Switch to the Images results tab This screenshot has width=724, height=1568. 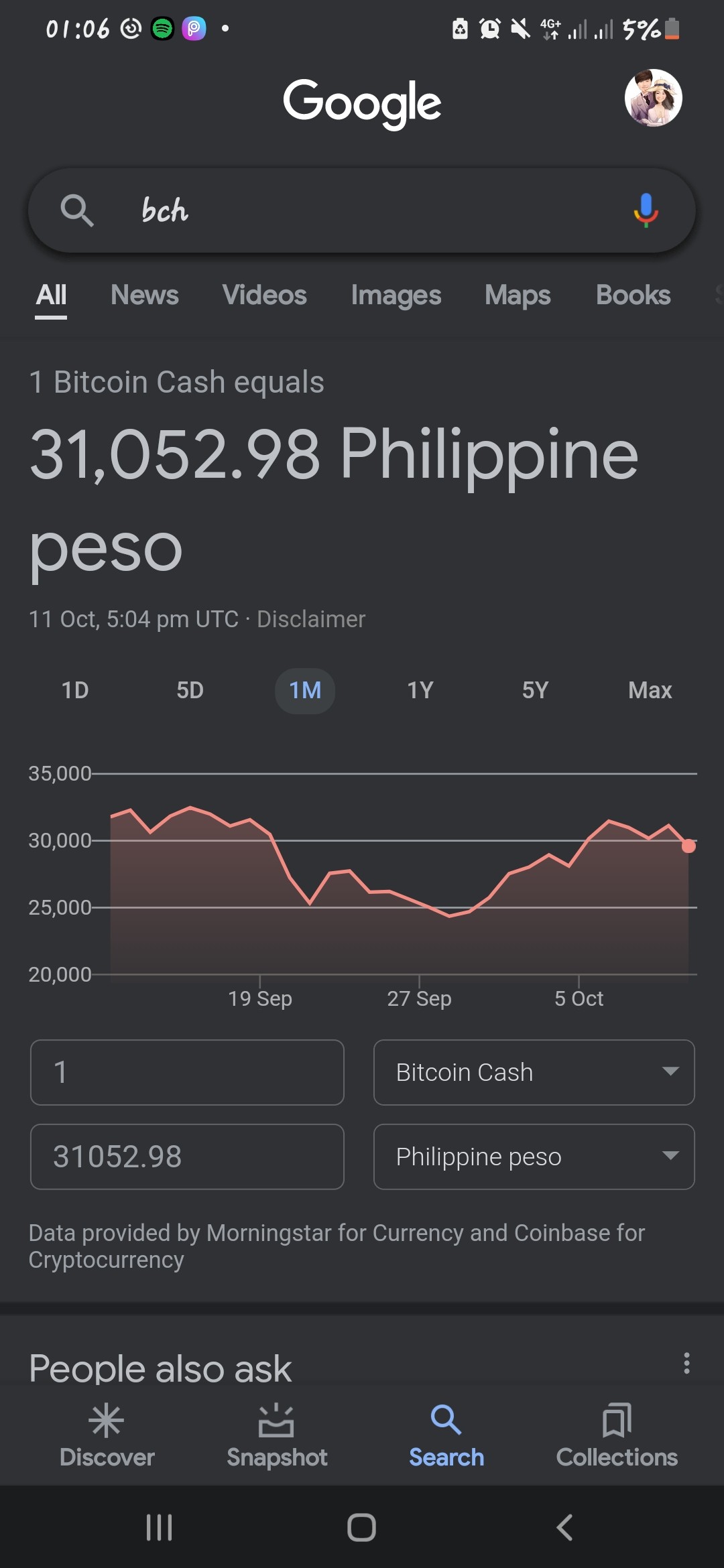[x=396, y=295]
